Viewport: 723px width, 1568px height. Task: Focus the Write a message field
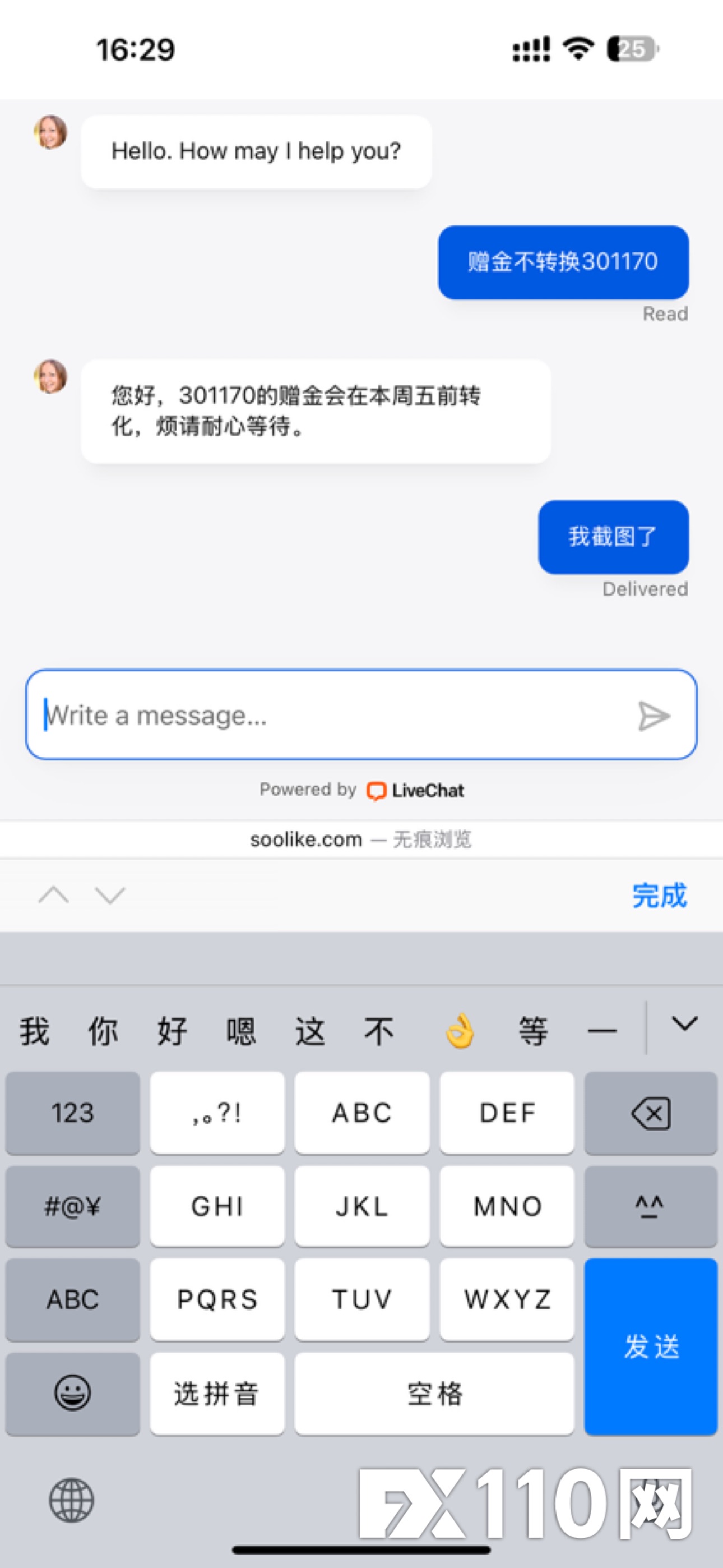[x=361, y=714]
